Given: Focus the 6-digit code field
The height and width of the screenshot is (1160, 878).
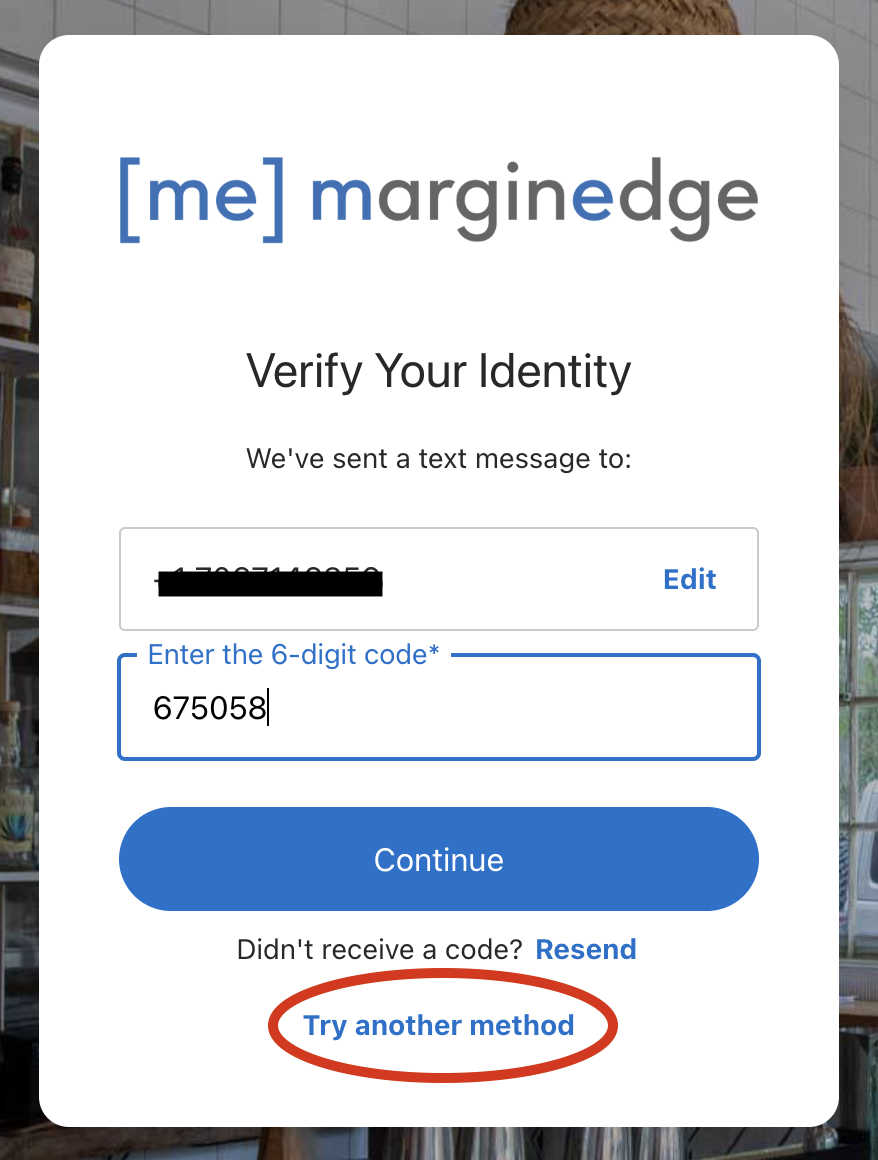Looking at the screenshot, I should pos(438,709).
